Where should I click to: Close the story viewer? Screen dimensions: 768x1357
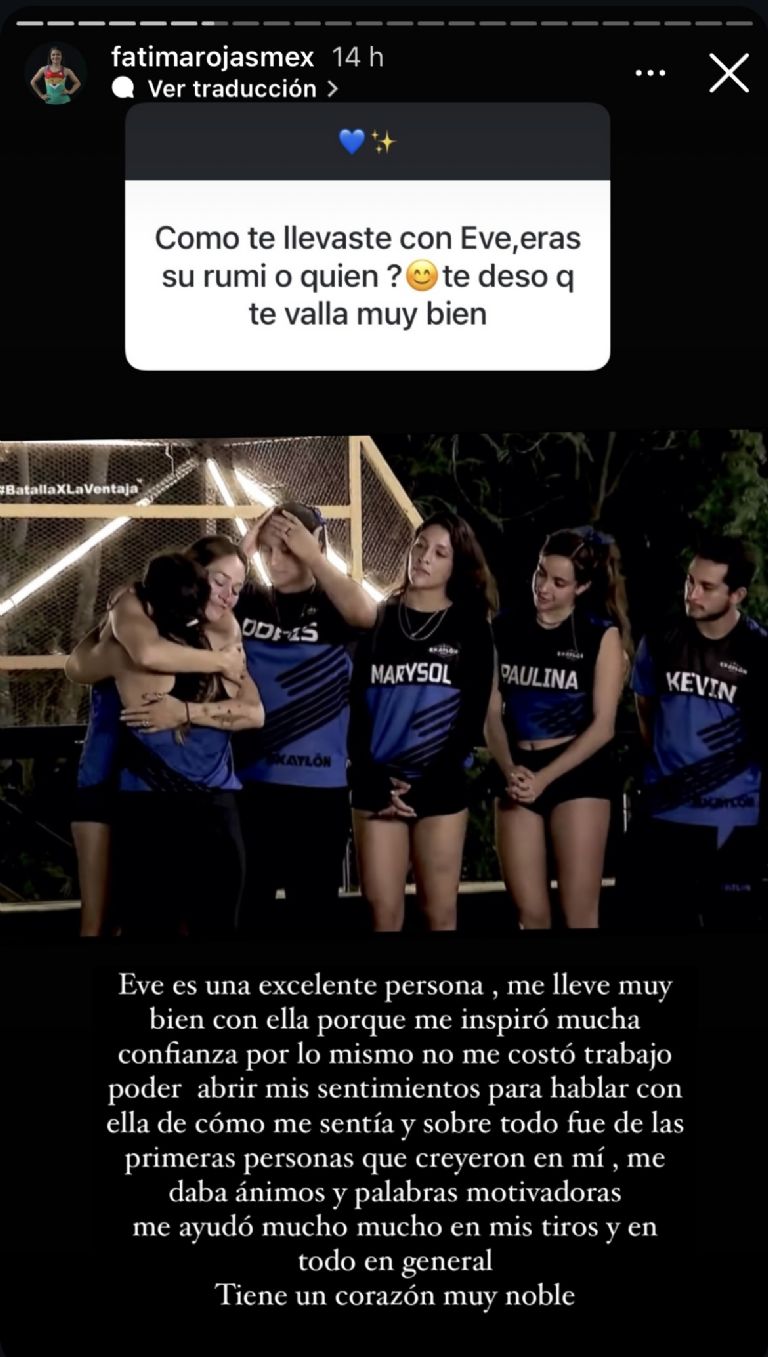(x=728, y=73)
